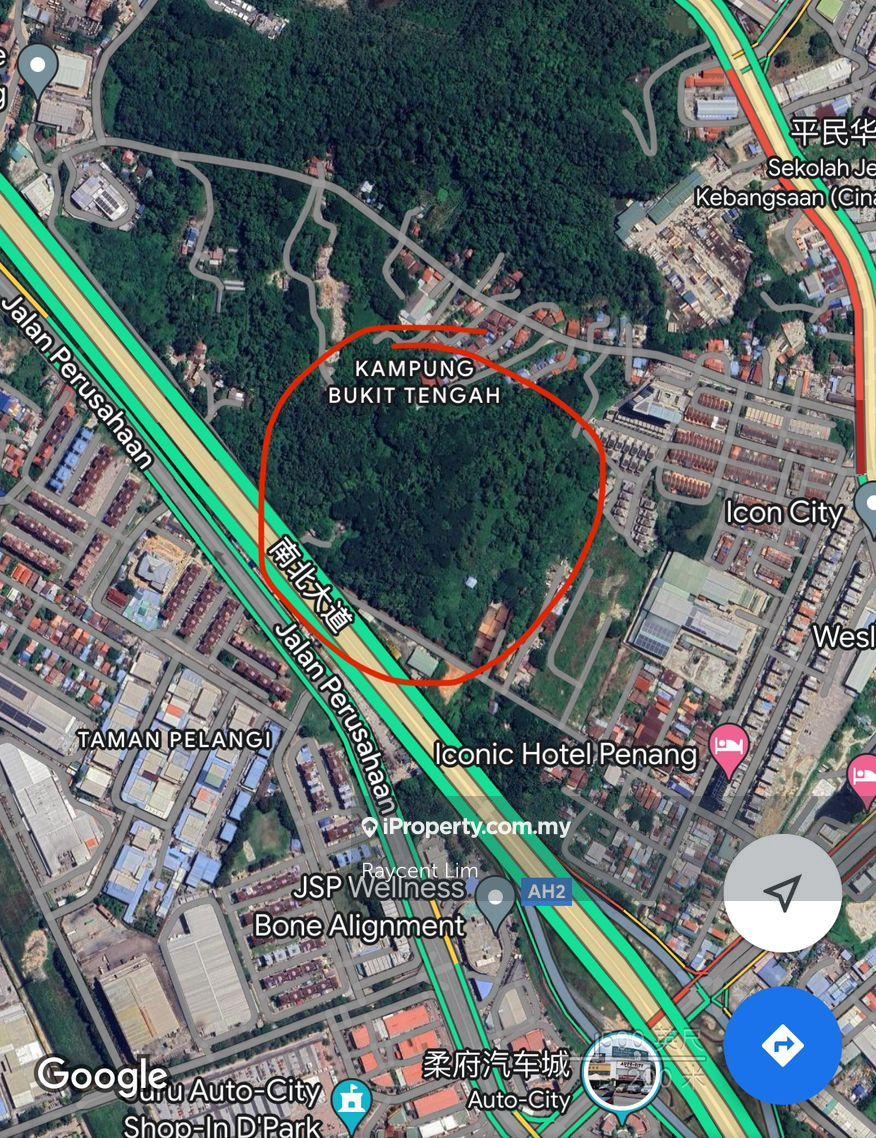Center map on my current location
876x1138 pixels.
point(782,892)
